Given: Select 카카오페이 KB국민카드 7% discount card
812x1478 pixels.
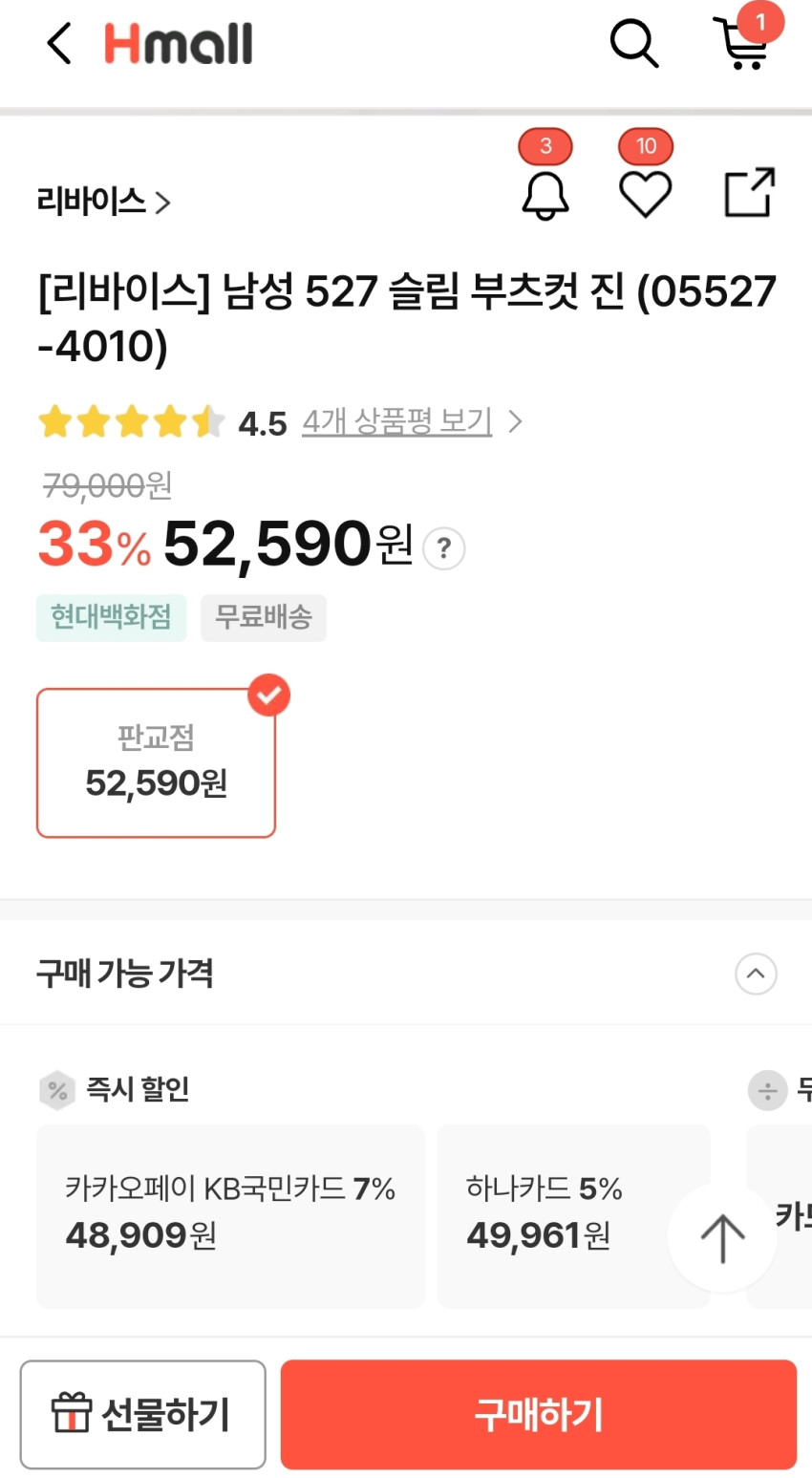Looking at the screenshot, I should click(x=230, y=1214).
